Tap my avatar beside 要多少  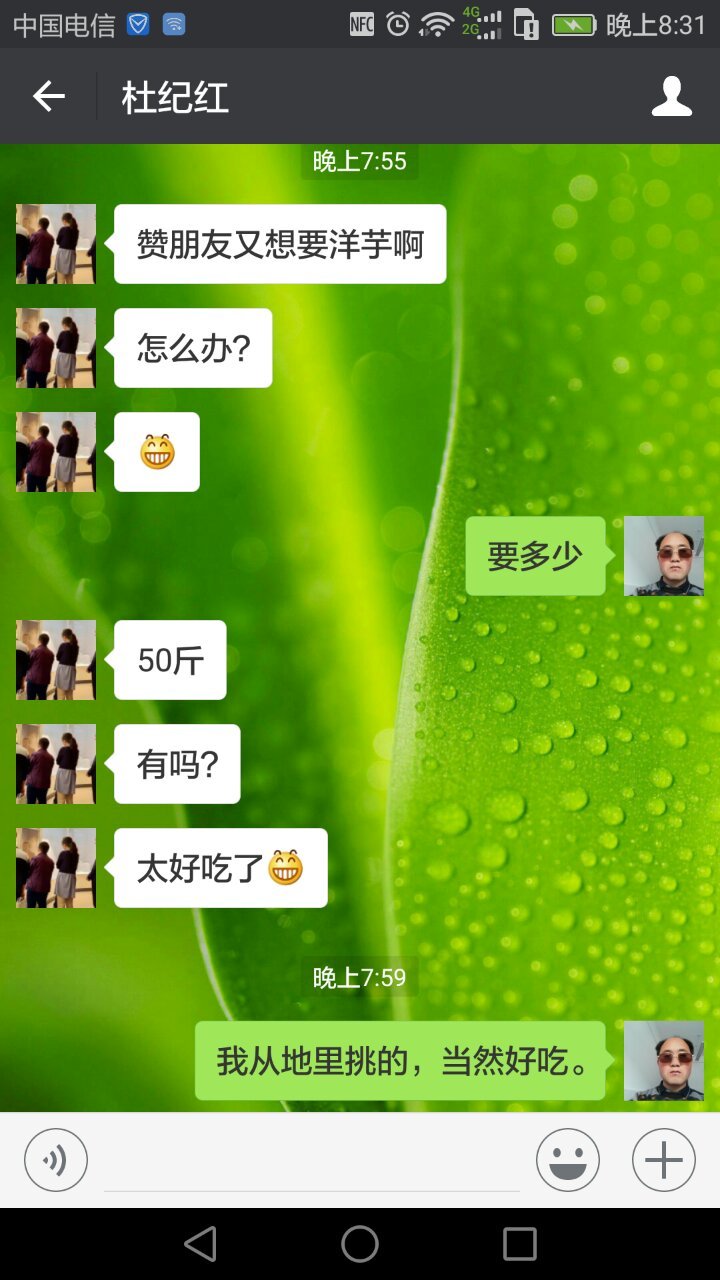point(664,556)
